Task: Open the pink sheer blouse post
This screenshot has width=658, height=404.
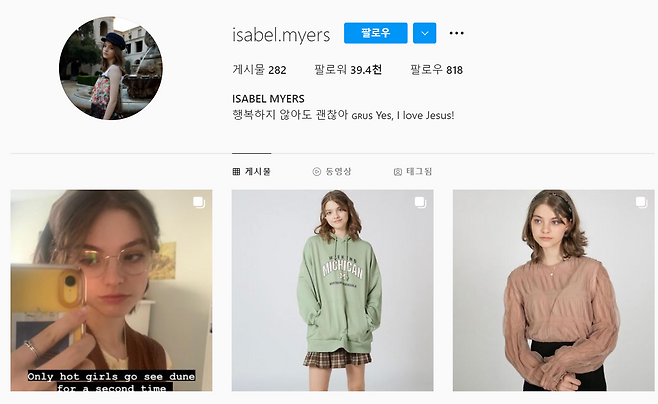Action: (x=553, y=290)
